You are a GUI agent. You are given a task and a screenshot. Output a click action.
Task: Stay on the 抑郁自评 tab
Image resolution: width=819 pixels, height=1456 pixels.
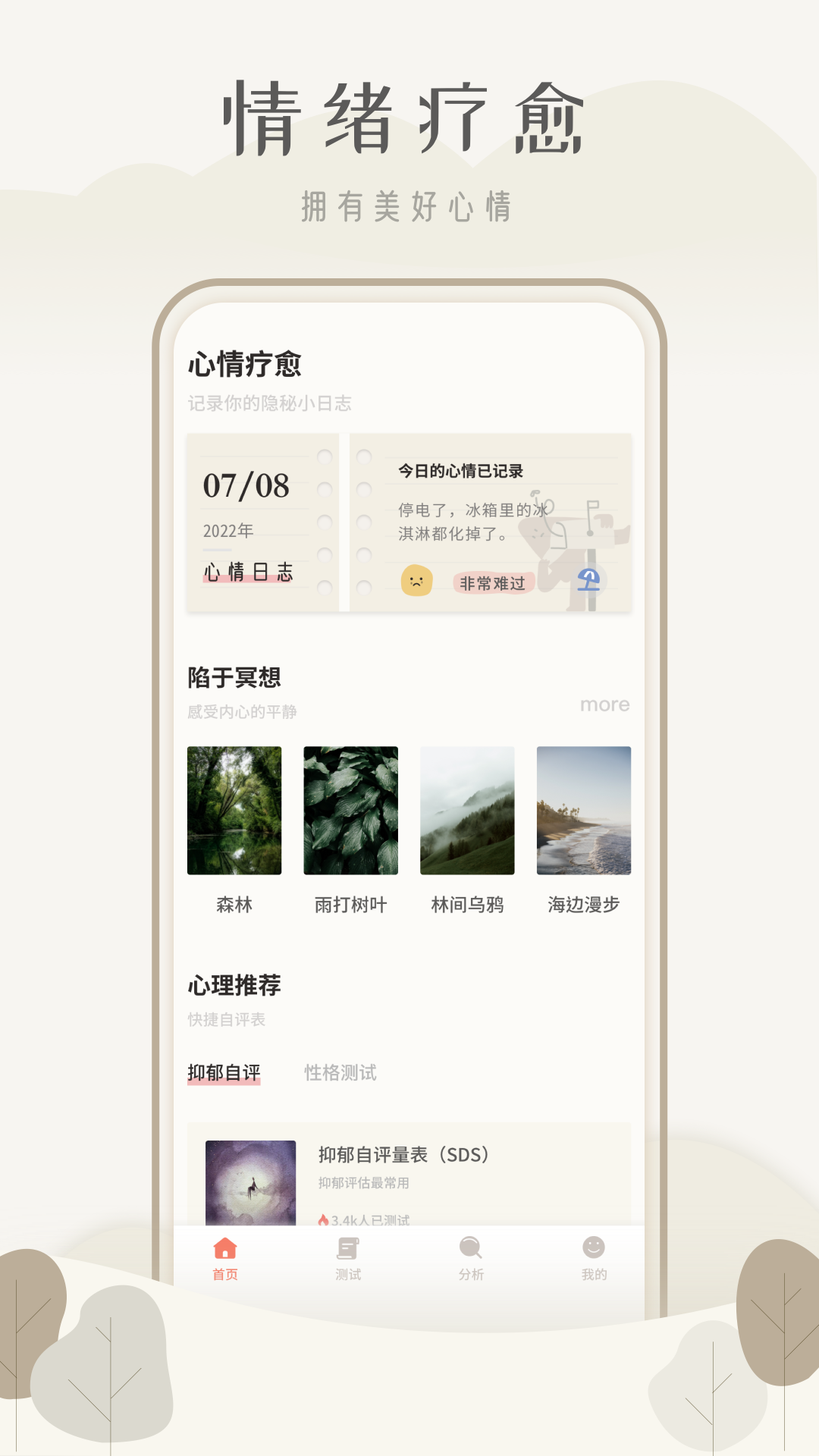click(x=224, y=1072)
